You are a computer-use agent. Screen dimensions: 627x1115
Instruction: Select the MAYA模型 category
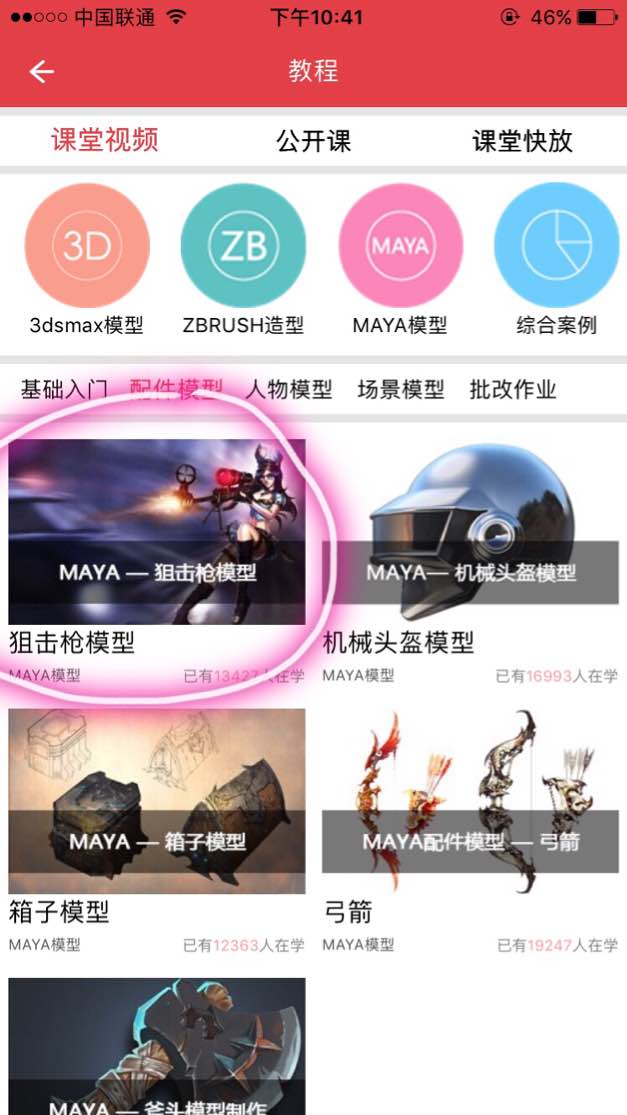(400, 246)
